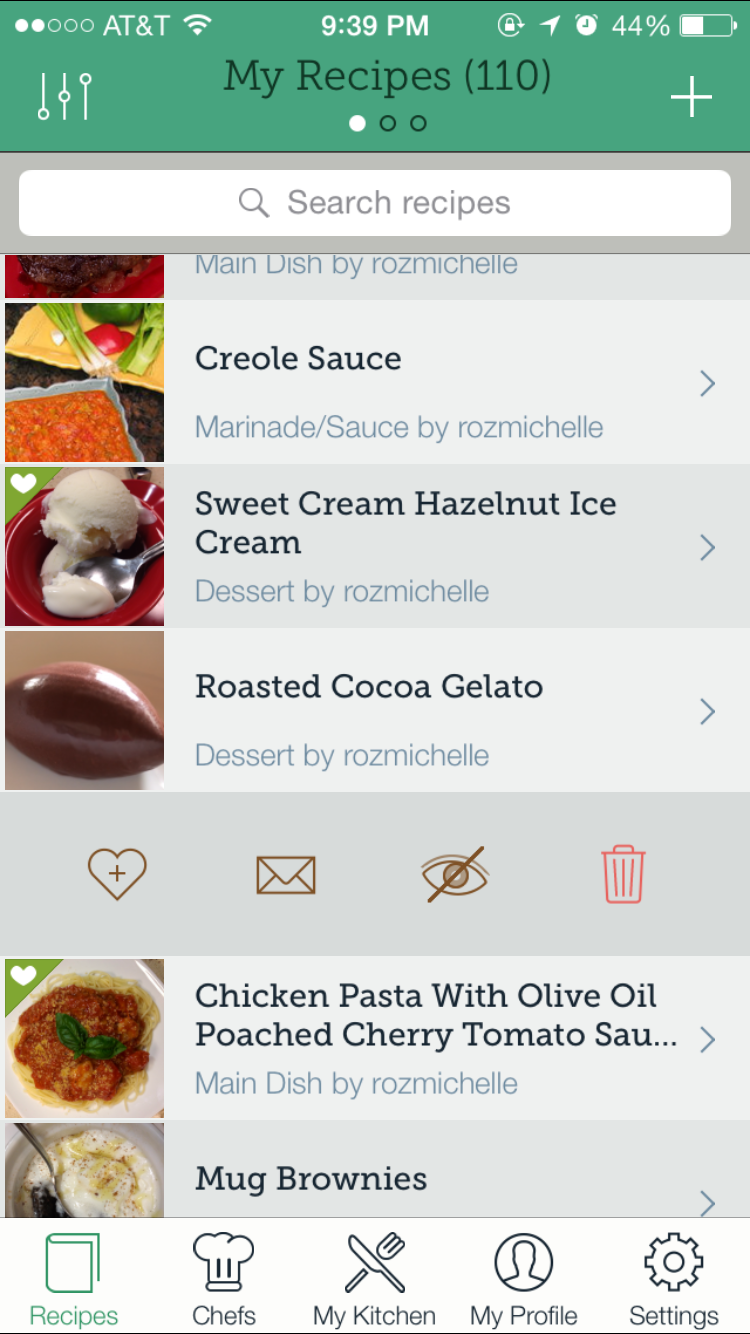
Task: Add a new recipe with plus icon
Action: click(691, 97)
